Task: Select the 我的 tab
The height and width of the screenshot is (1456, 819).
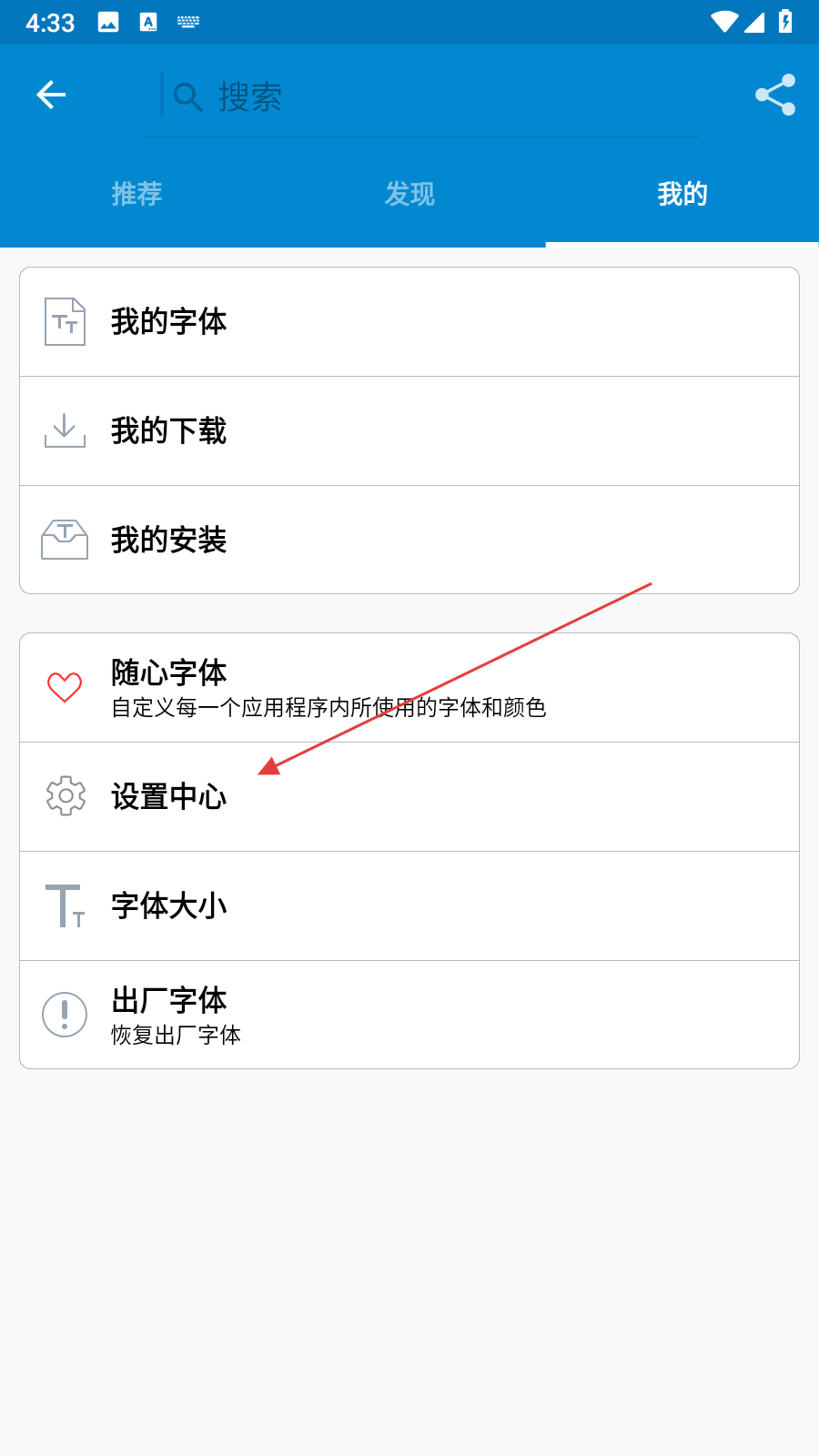Action: 682,194
